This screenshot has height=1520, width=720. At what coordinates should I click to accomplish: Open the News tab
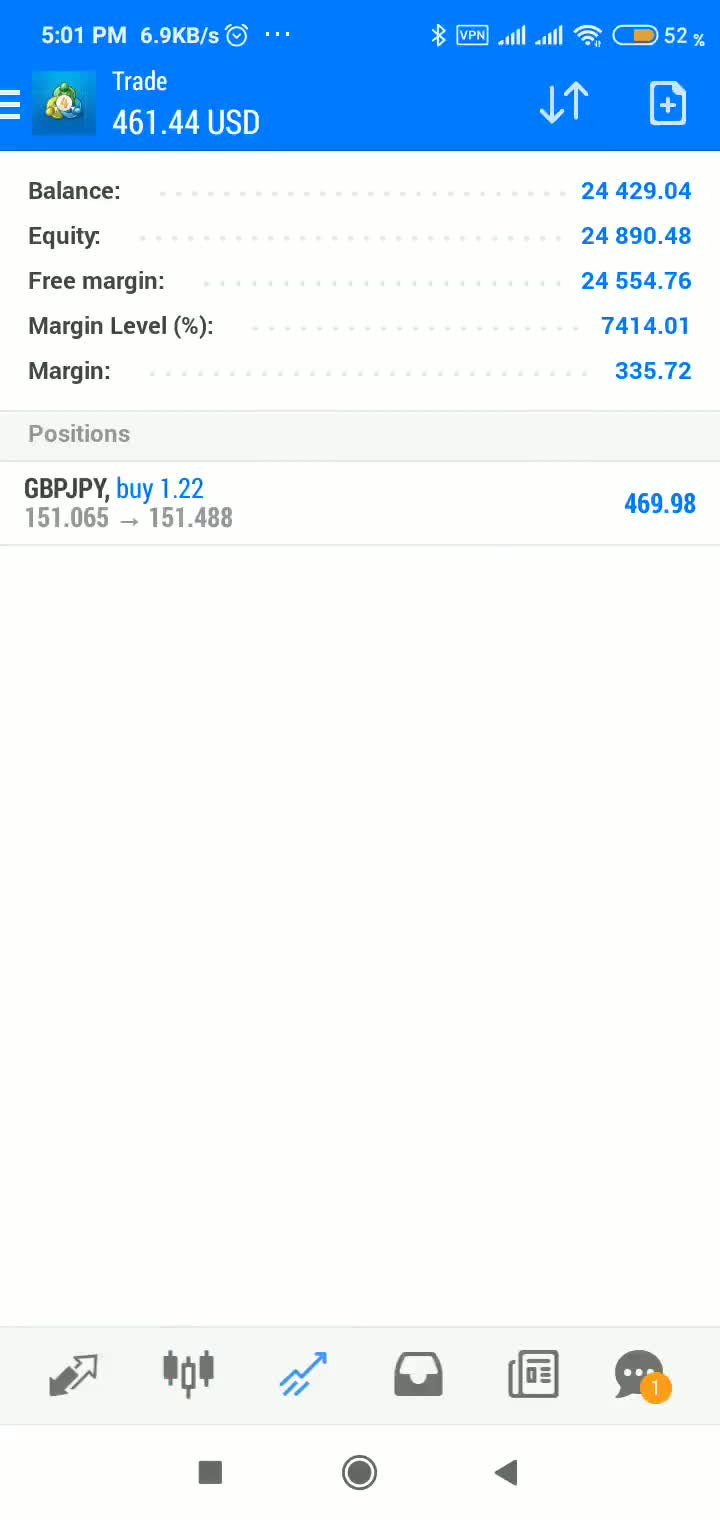click(x=533, y=1375)
